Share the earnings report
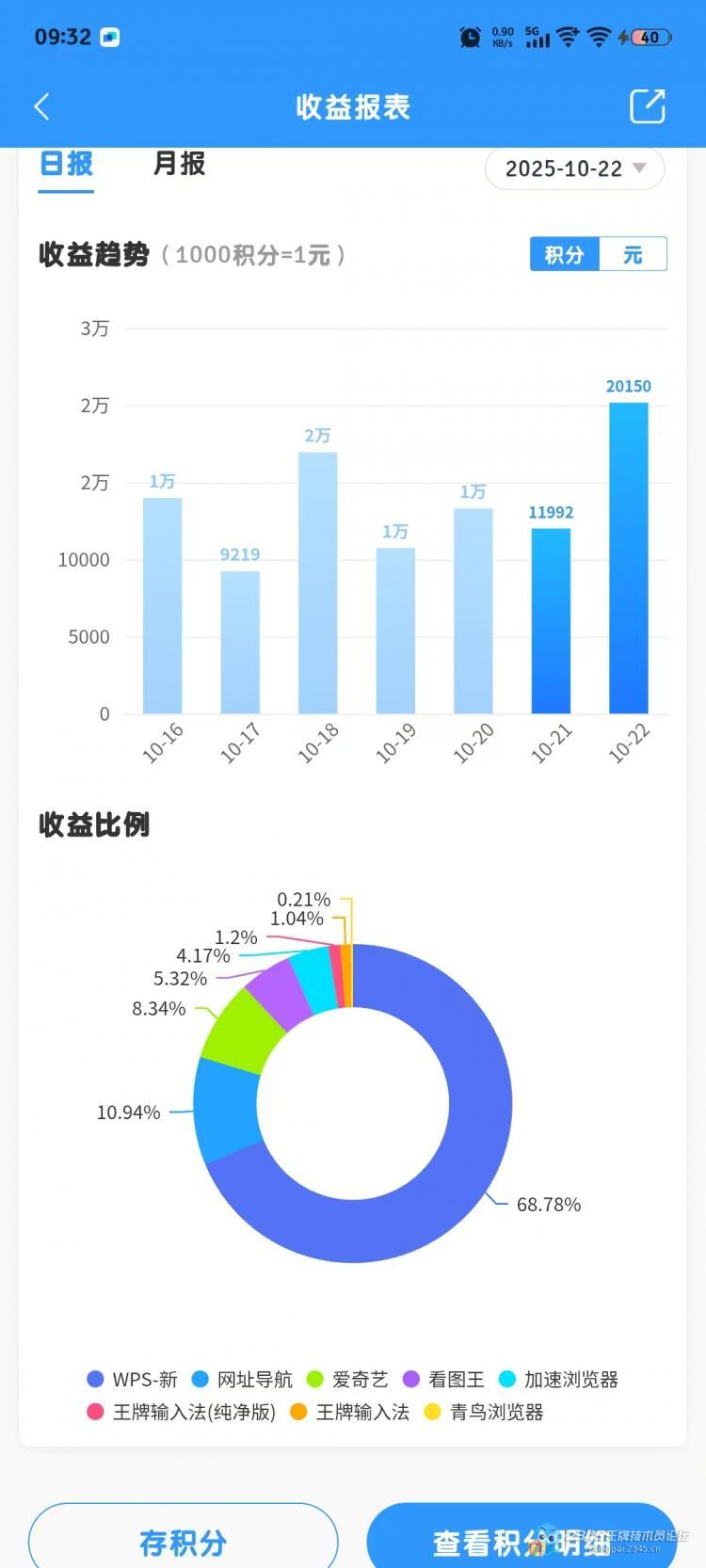Image resolution: width=706 pixels, height=1568 pixels. pos(647,106)
